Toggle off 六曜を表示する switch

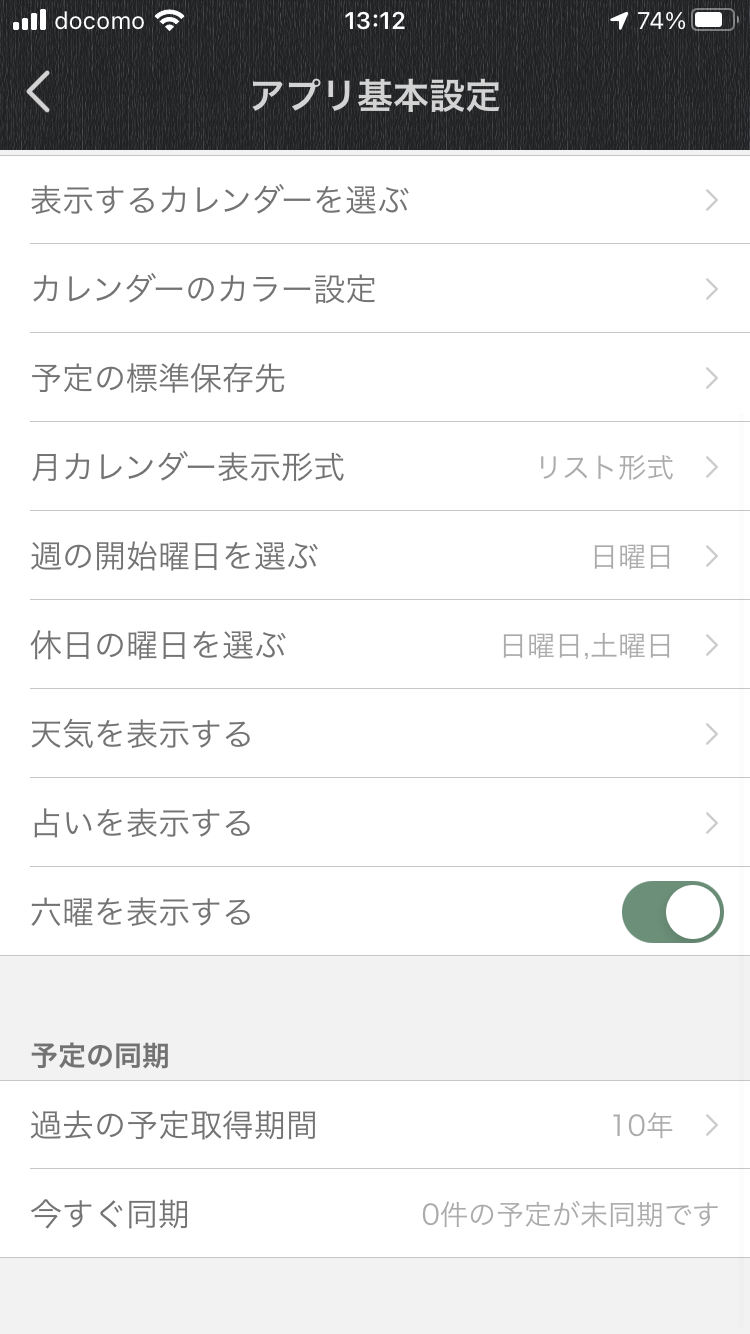coord(672,912)
